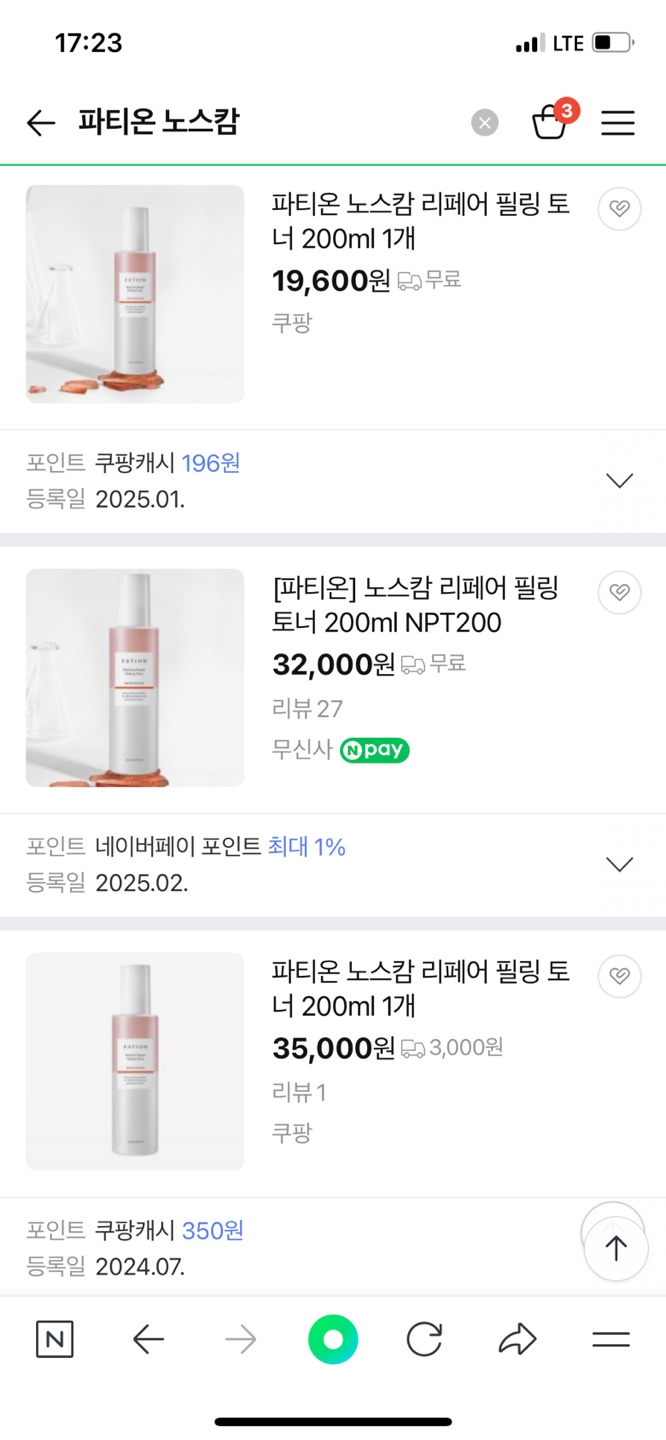Share this search results page
666x1440 pixels.
(517, 1340)
